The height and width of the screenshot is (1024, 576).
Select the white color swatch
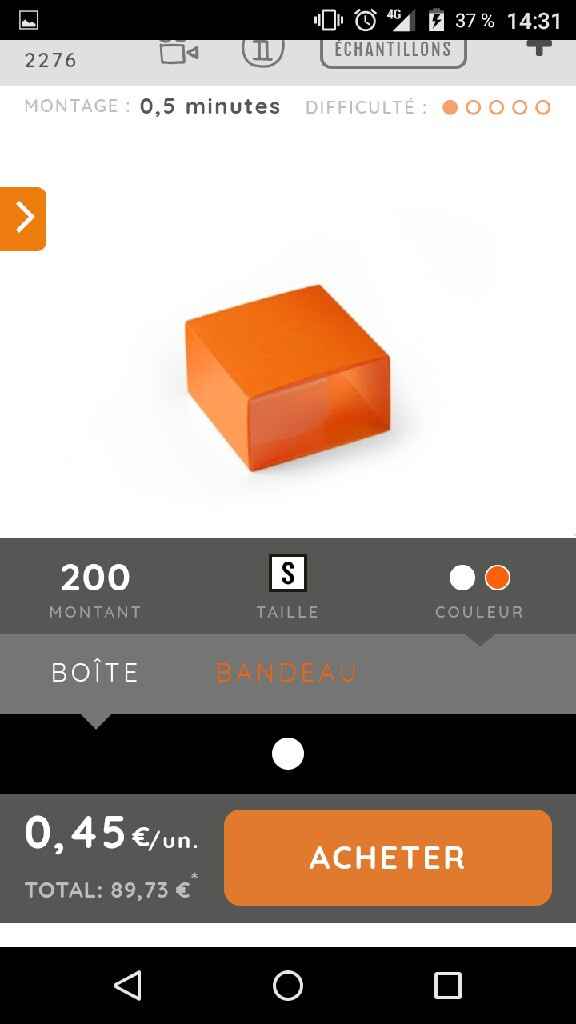288,754
